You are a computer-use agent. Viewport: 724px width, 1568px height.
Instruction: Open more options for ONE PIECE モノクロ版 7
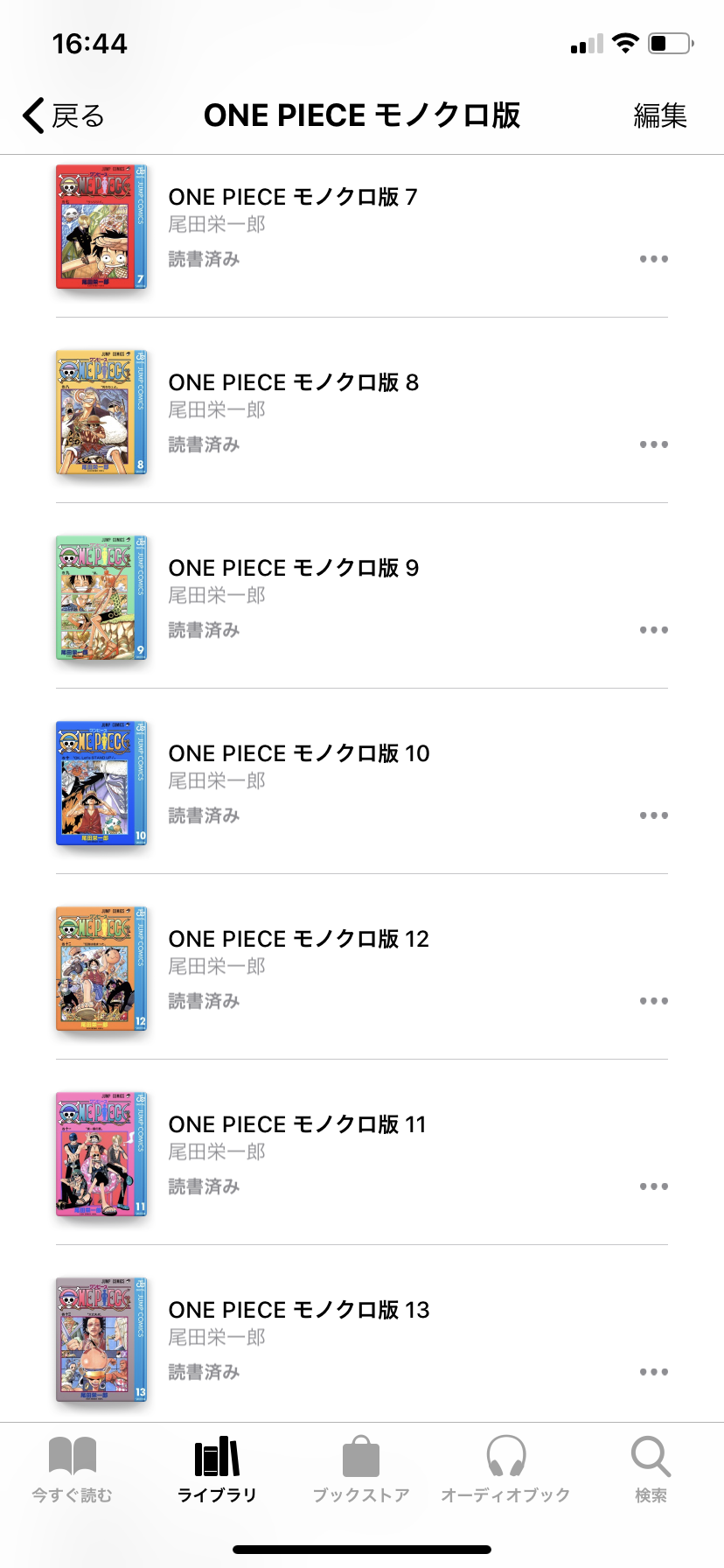pos(653,259)
